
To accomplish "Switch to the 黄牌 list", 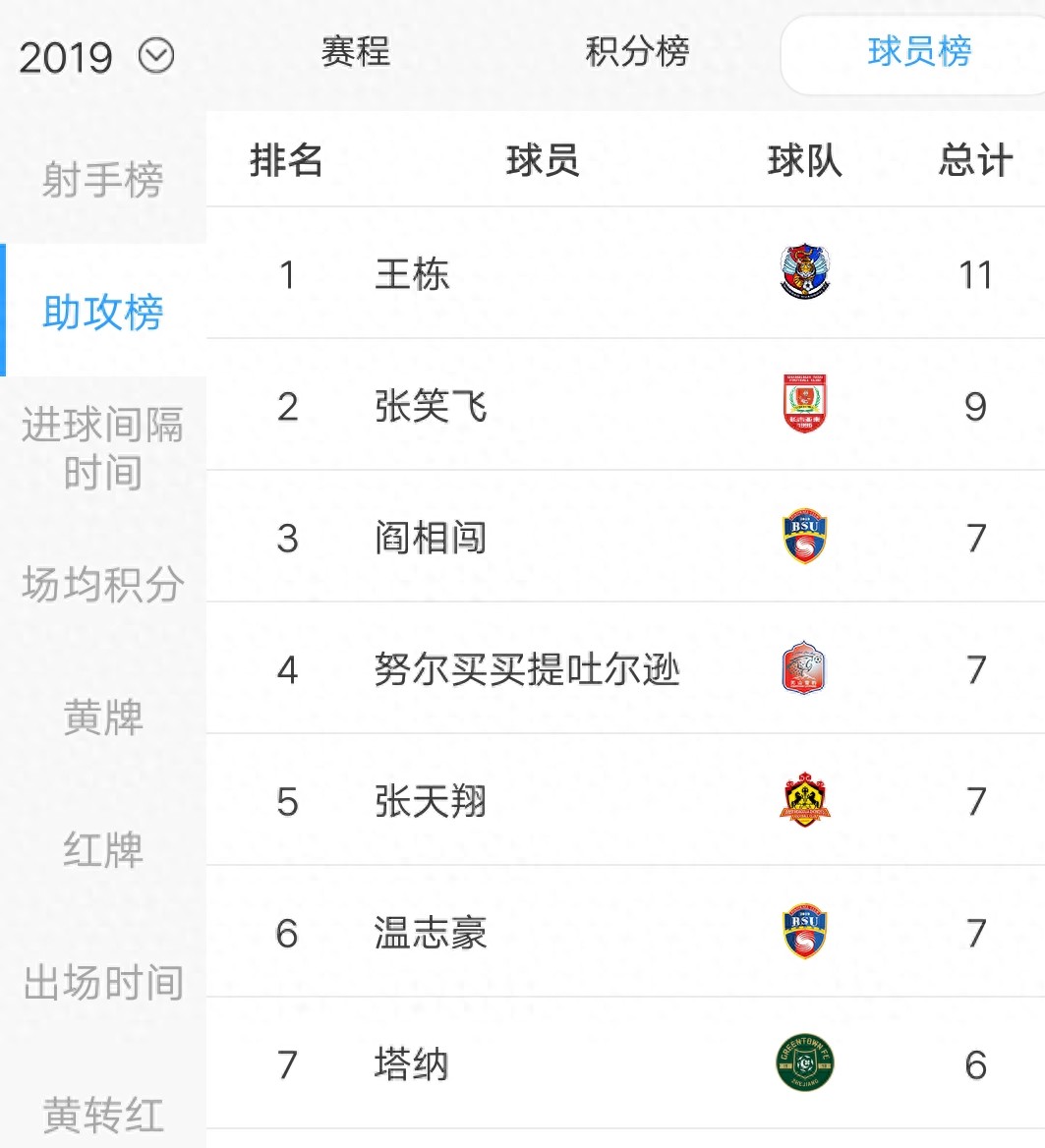I will coord(102,717).
